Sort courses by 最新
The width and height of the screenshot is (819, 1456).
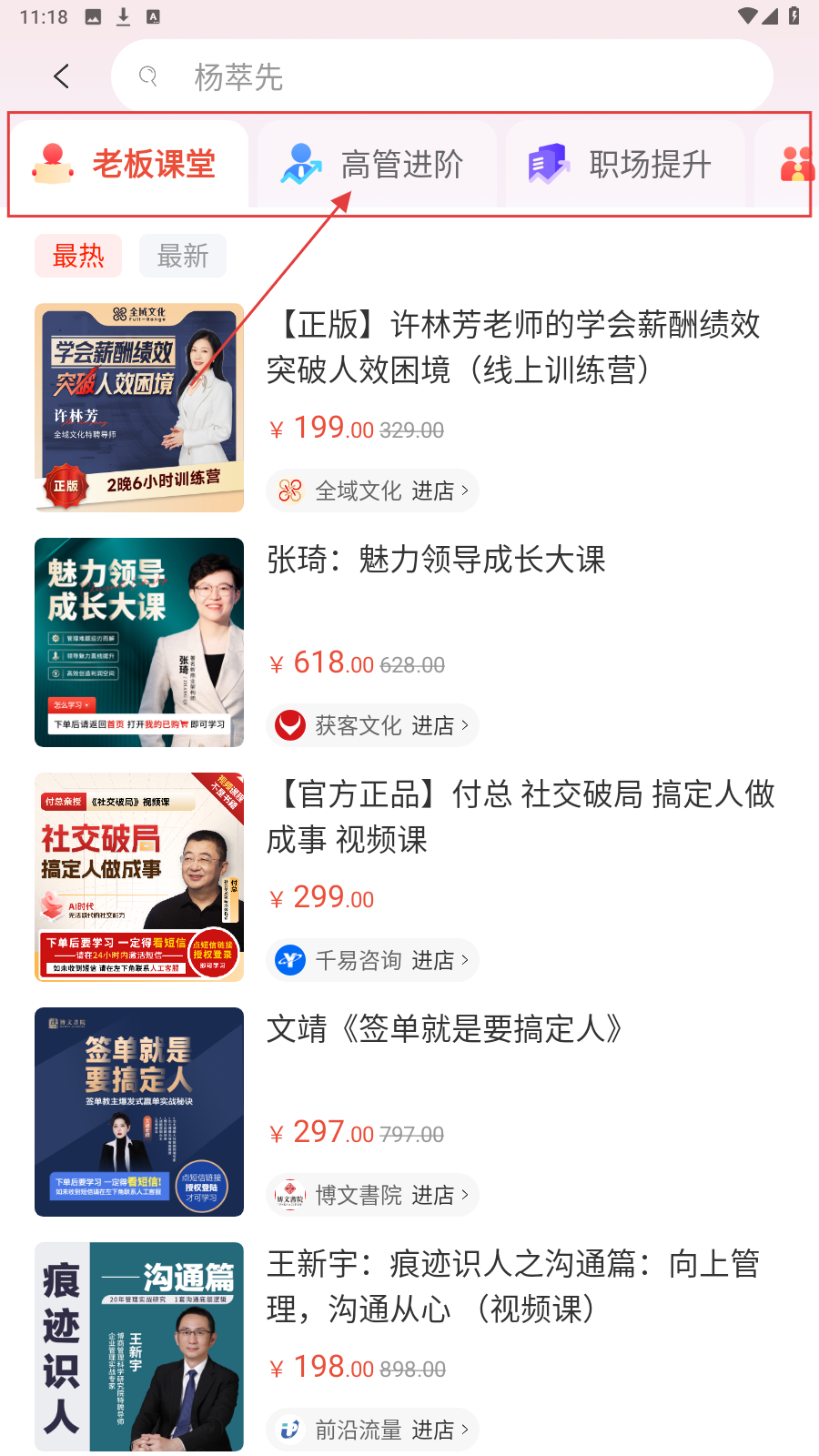pyautogui.click(x=183, y=256)
